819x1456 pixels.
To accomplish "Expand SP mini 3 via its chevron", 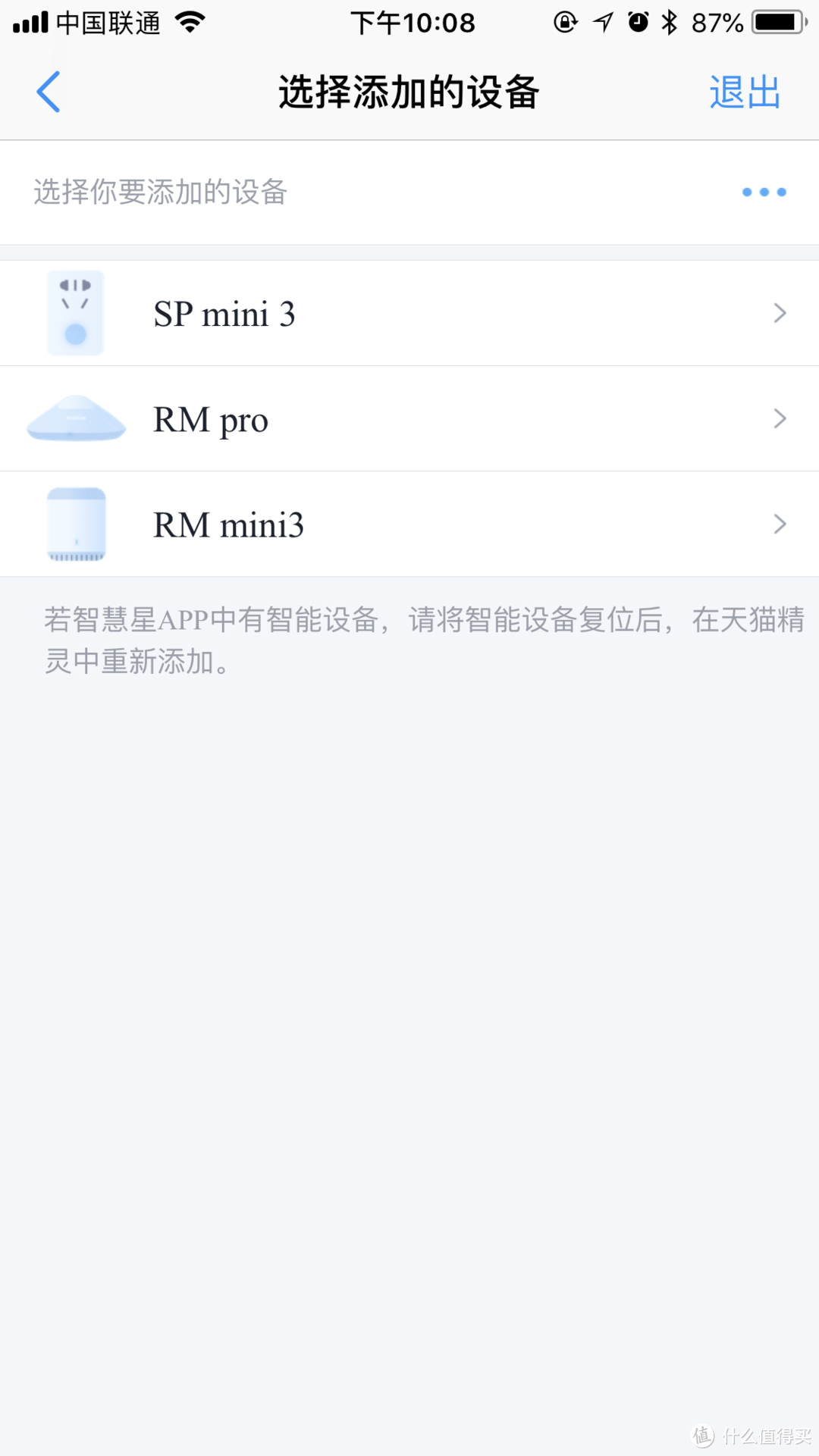I will [x=780, y=313].
